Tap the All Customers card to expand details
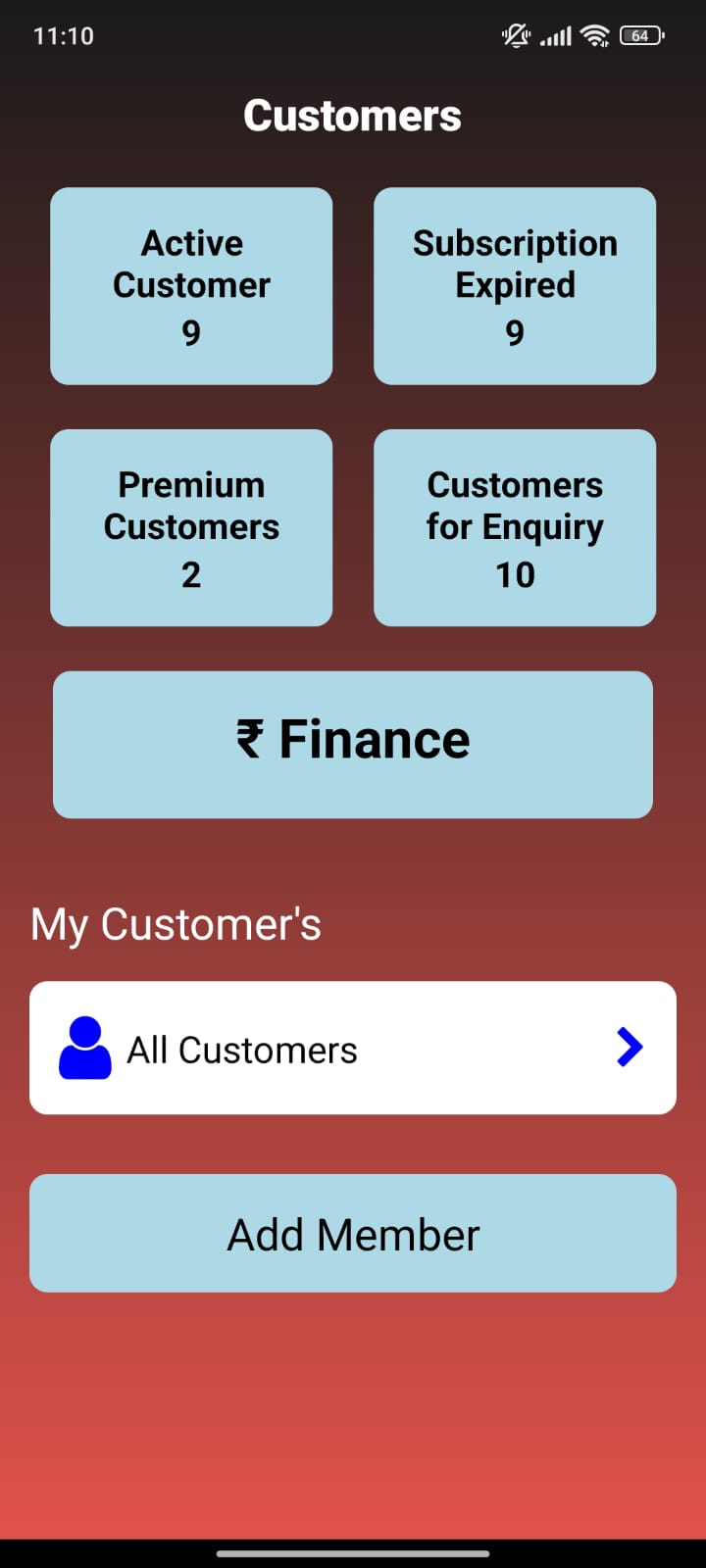The height and width of the screenshot is (1568, 706). 353,1047
